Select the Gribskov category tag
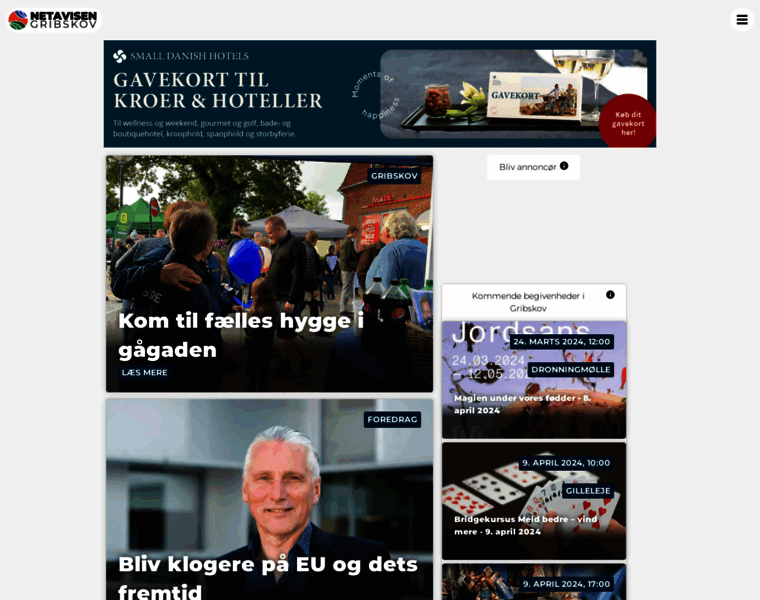This screenshot has width=760, height=600. point(394,176)
